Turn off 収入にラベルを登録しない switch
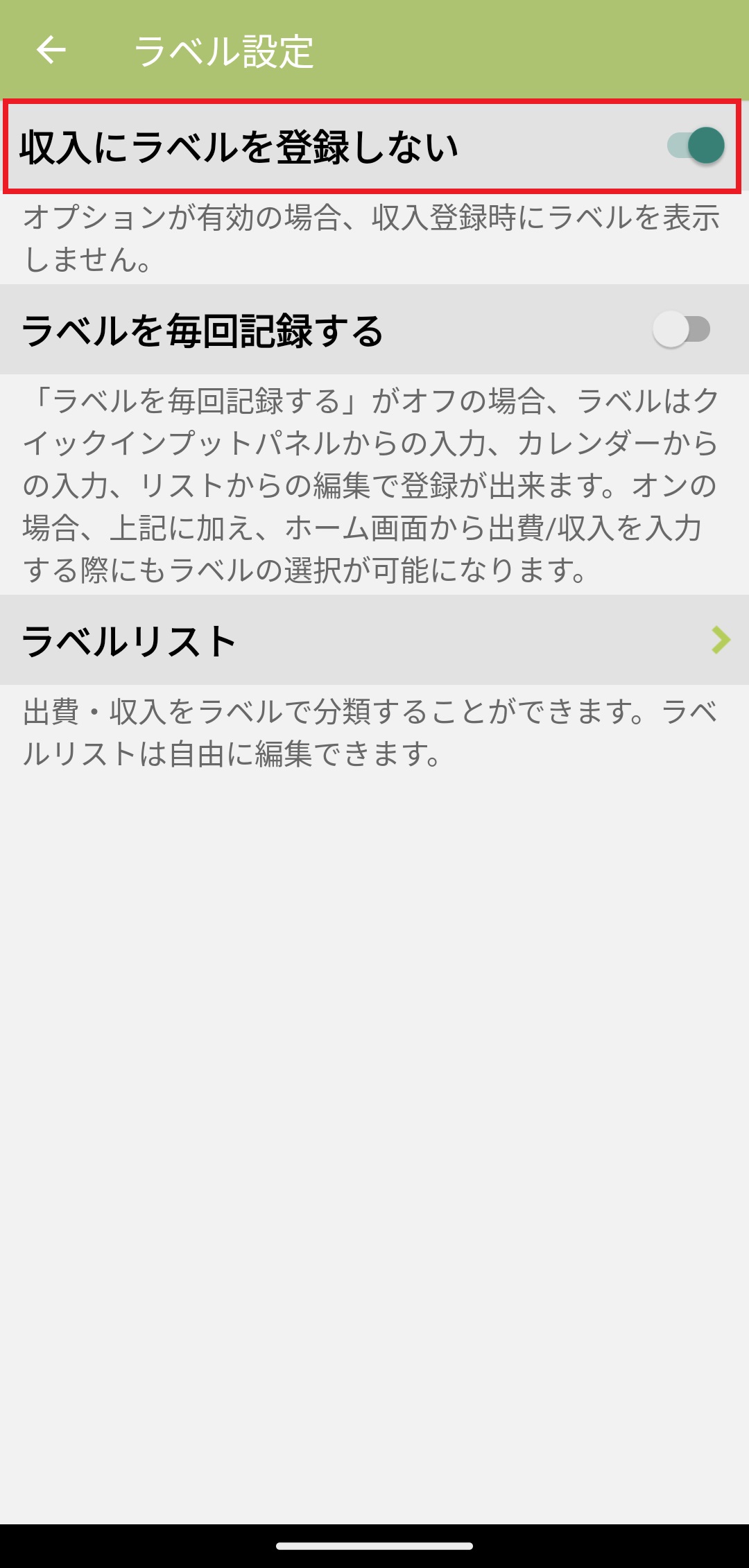This screenshot has height=1568, width=749. pyautogui.click(x=695, y=146)
